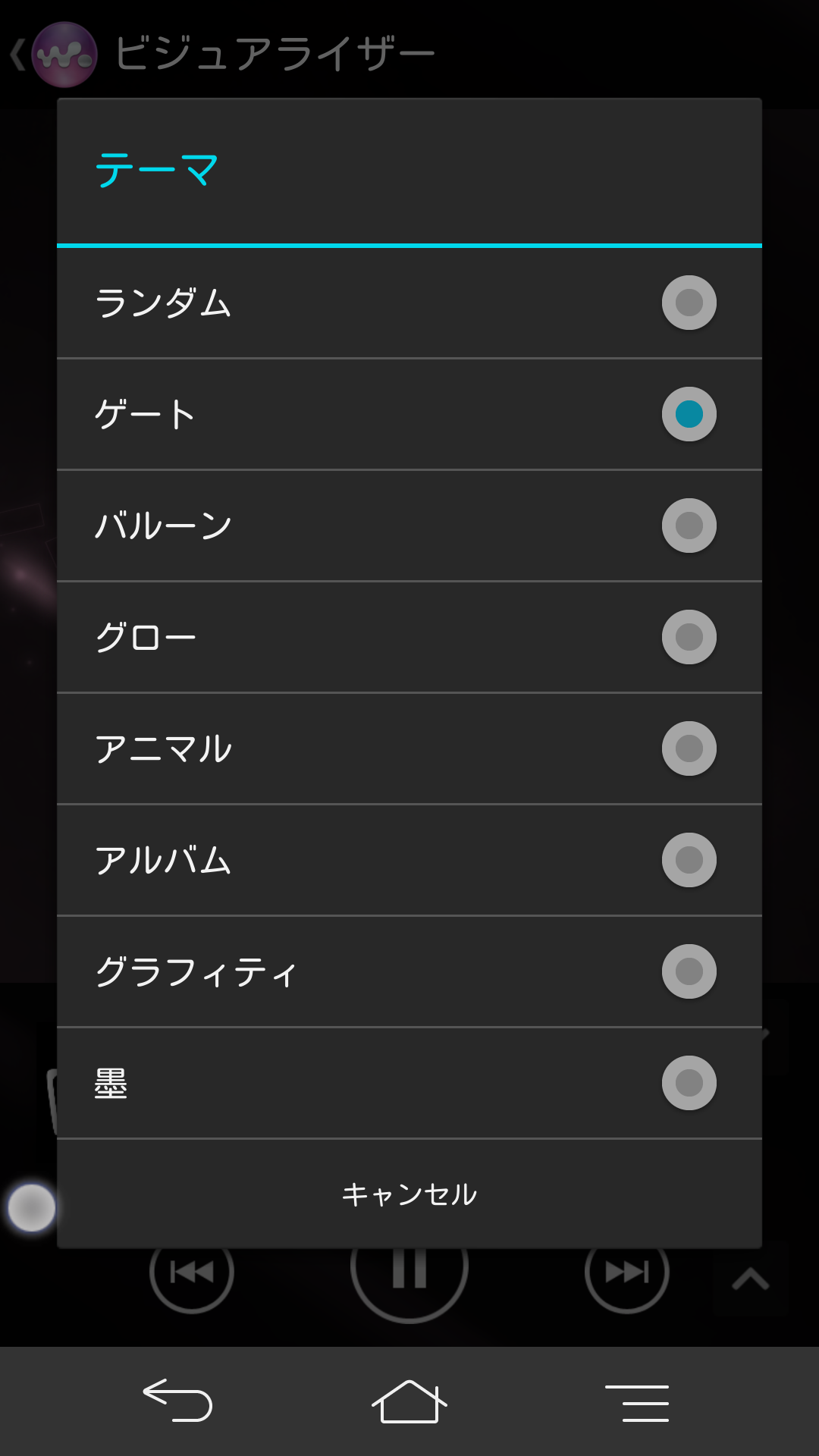Choose the ゲート theme
Screen dimensions: 819x1456
409,414
